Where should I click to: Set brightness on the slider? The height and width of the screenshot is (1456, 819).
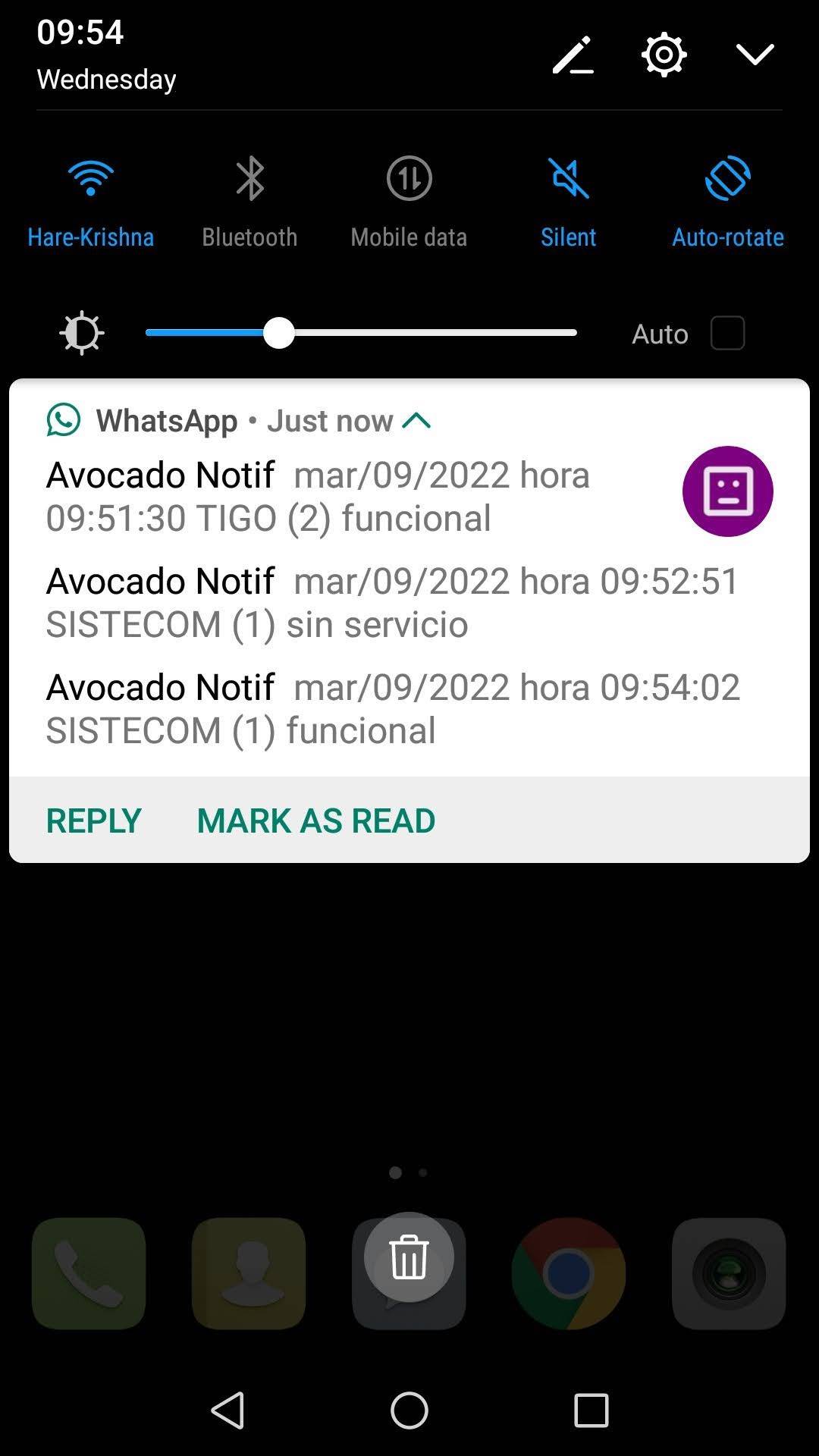click(361, 333)
